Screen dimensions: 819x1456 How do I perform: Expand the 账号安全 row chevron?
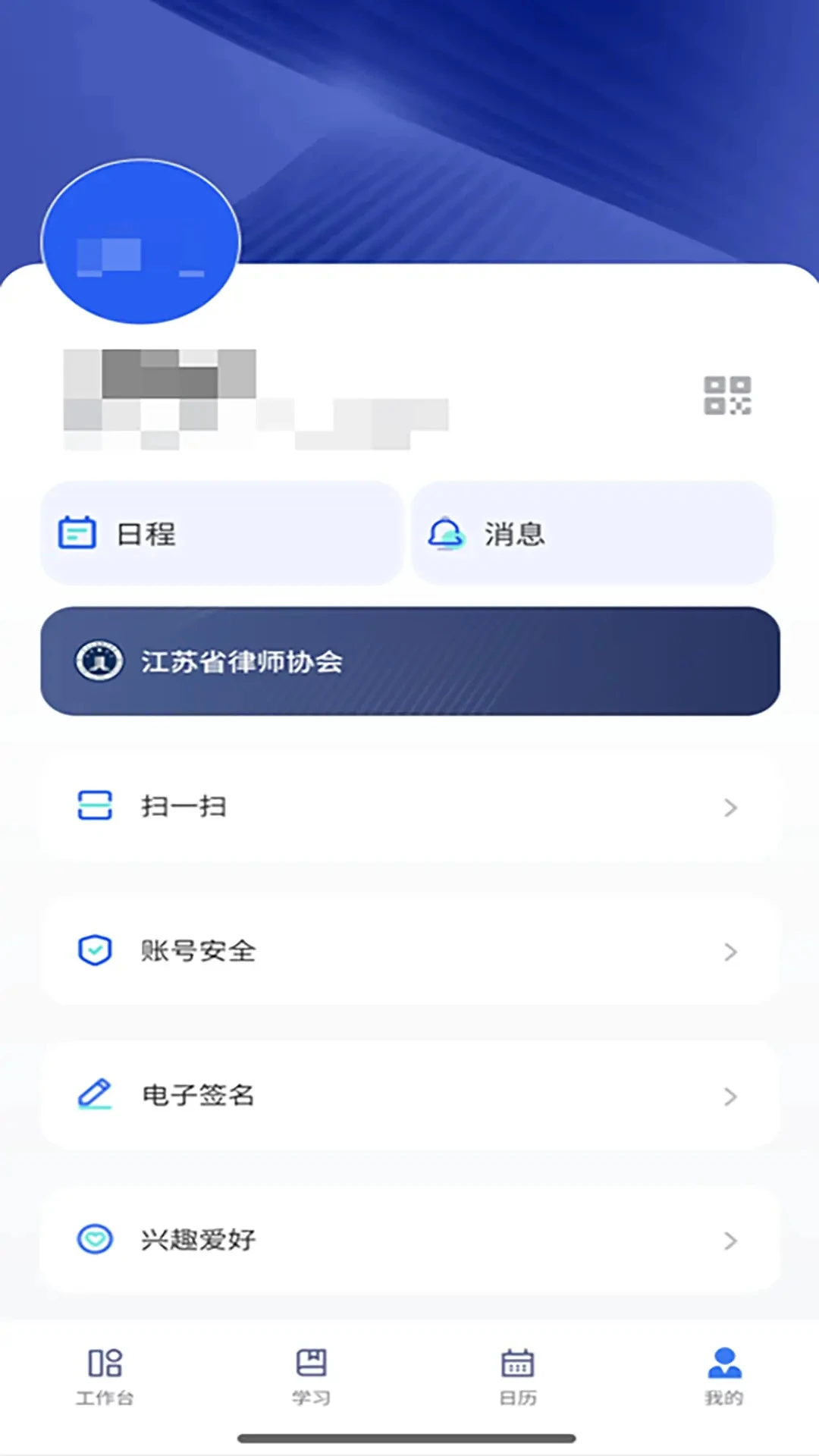(x=730, y=952)
